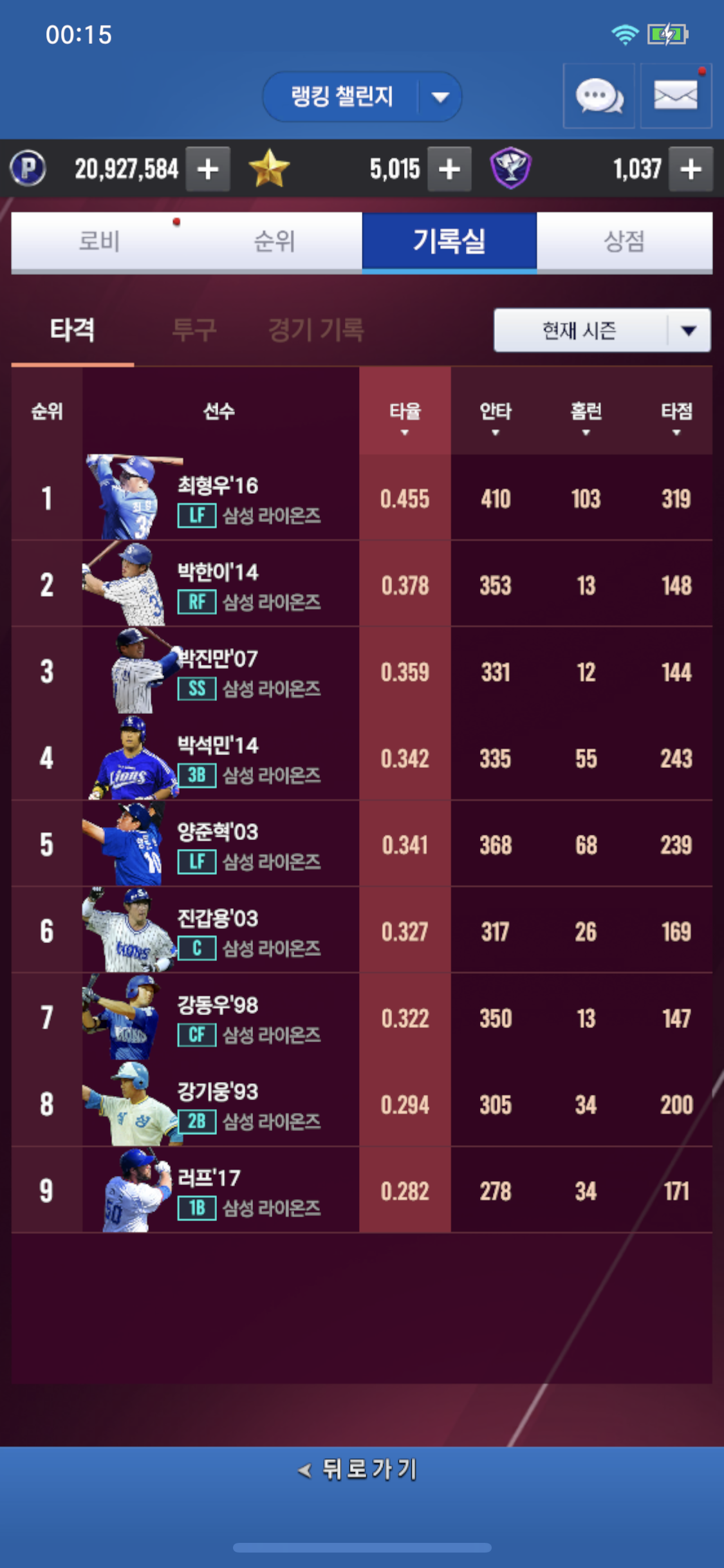
Task: Sort players by 타점 column
Action: click(x=676, y=416)
